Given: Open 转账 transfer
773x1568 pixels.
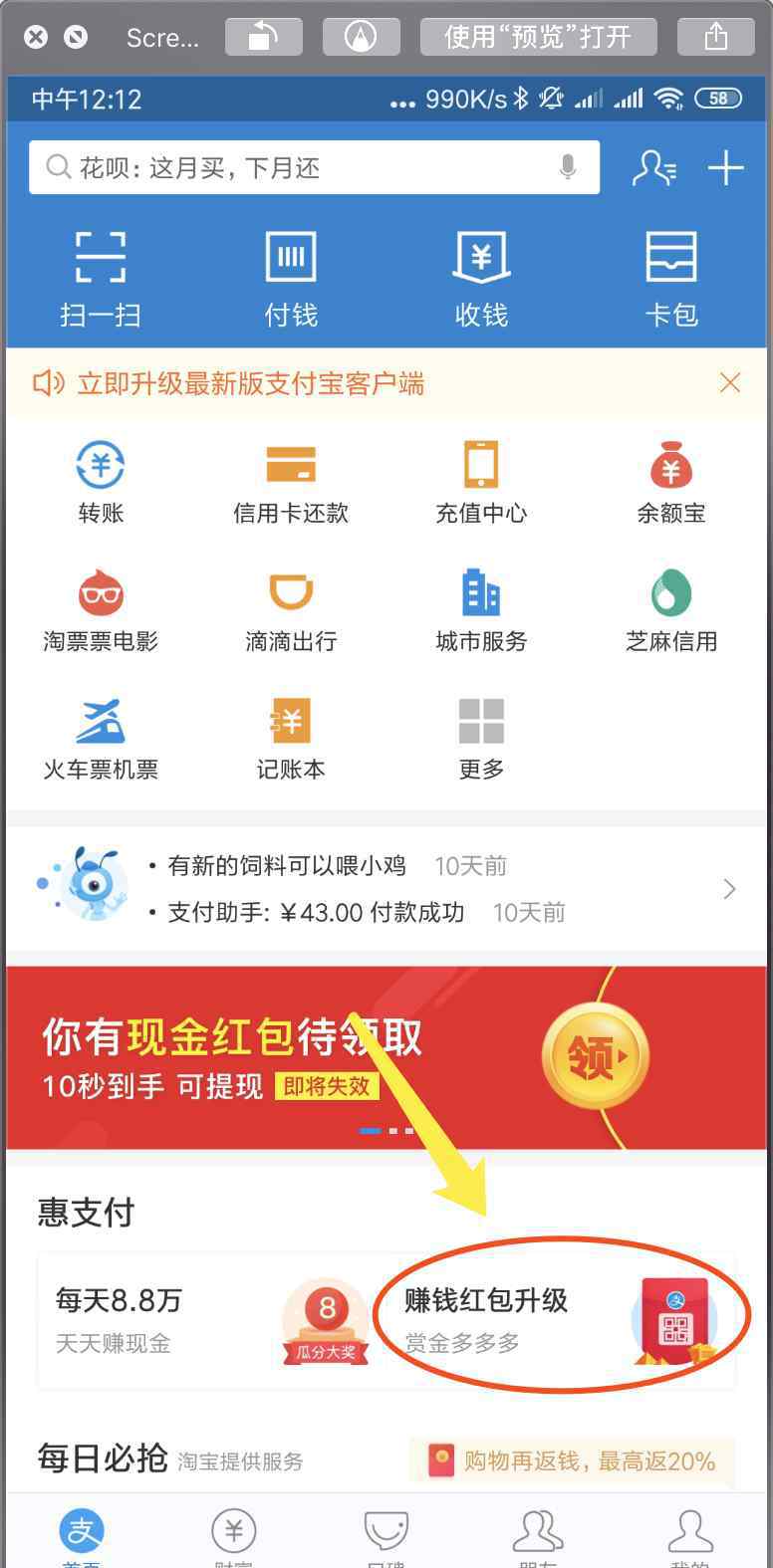Looking at the screenshot, I should [101, 482].
